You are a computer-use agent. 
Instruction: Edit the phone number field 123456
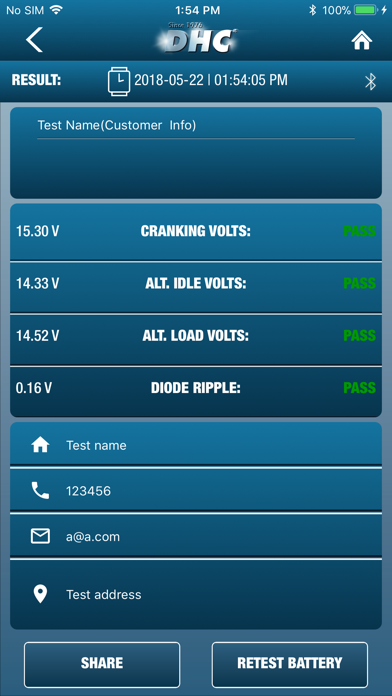point(196,491)
